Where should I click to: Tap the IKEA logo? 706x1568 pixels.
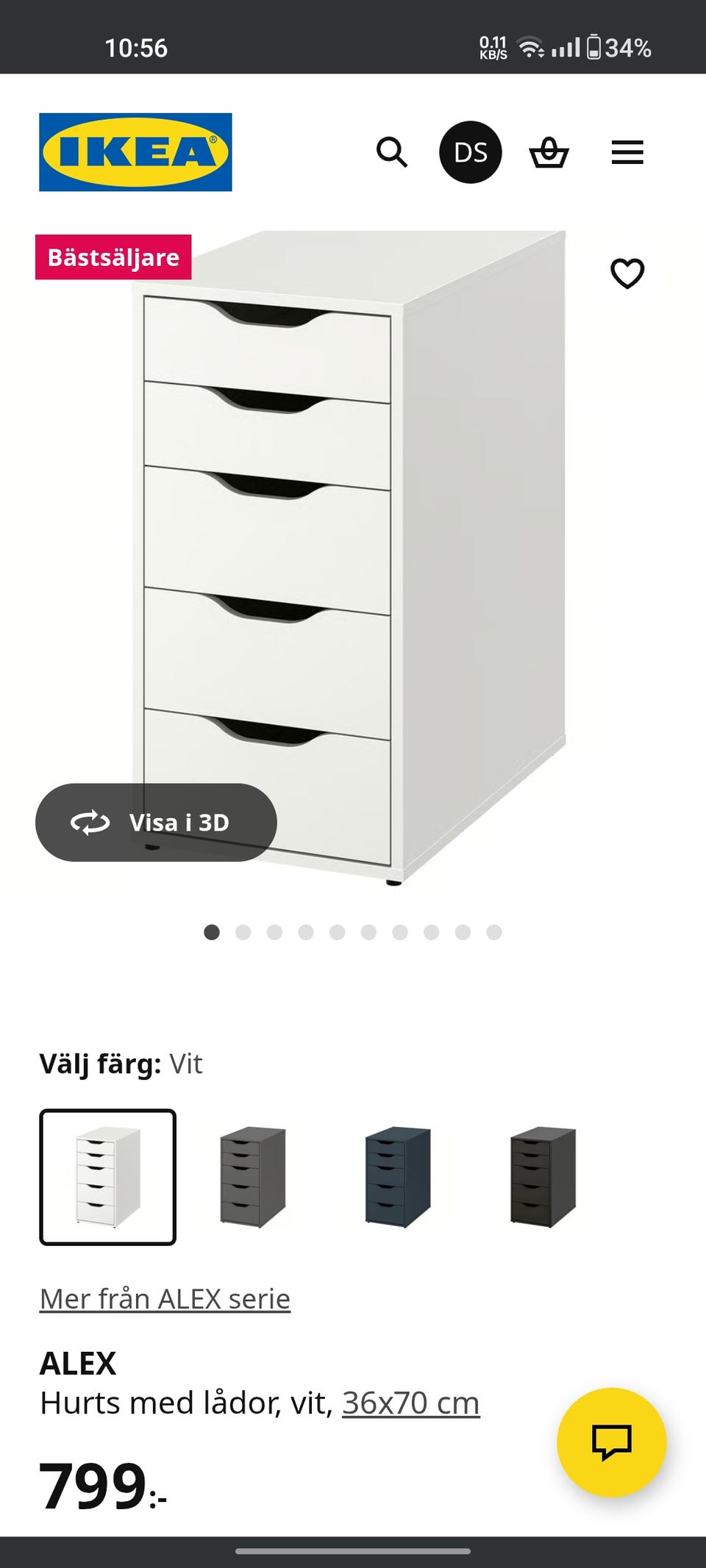[x=135, y=151]
